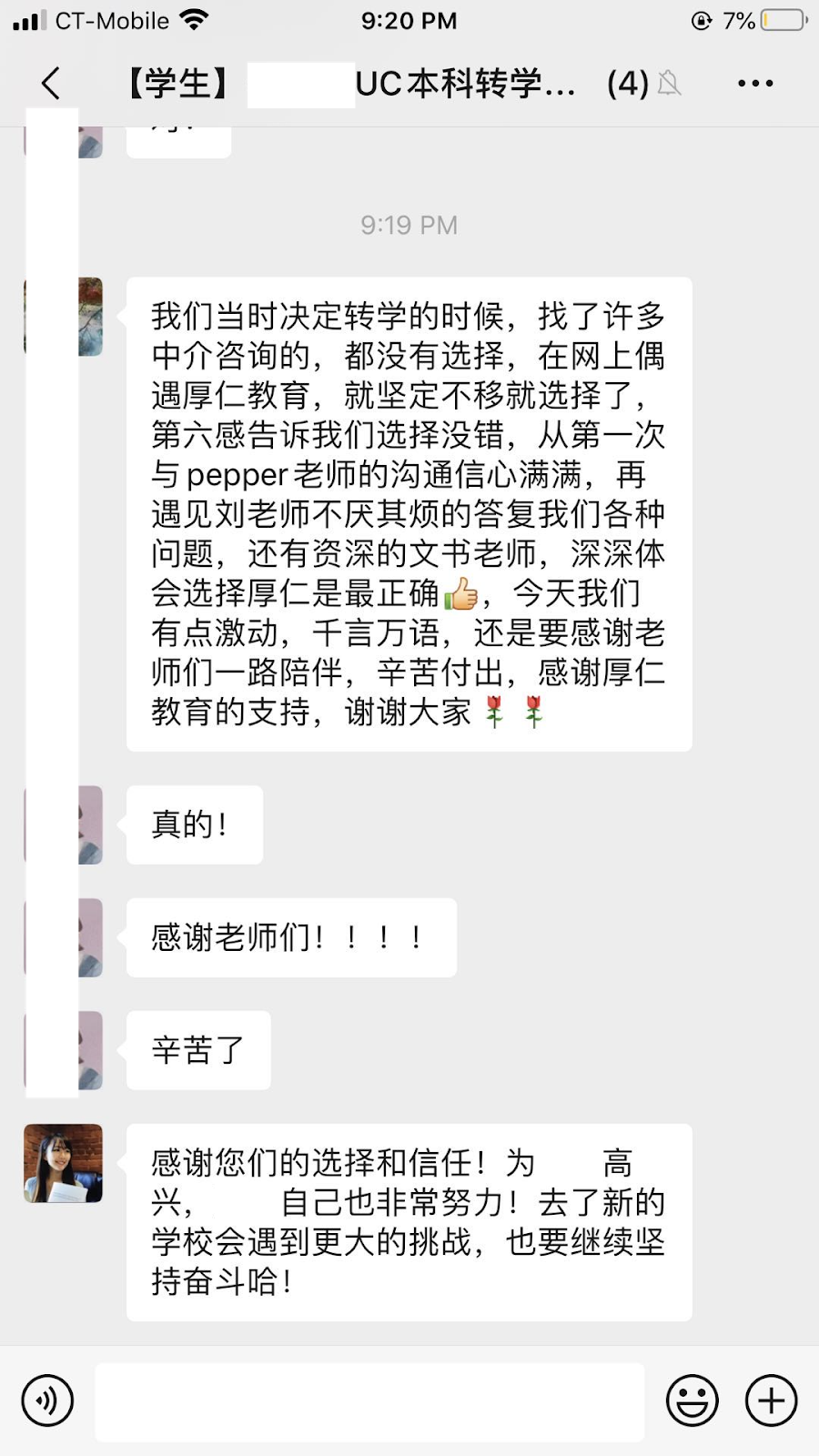Open the profile of the teacher avatar
Image resolution: width=819 pixels, height=1456 pixels.
pyautogui.click(x=63, y=1163)
